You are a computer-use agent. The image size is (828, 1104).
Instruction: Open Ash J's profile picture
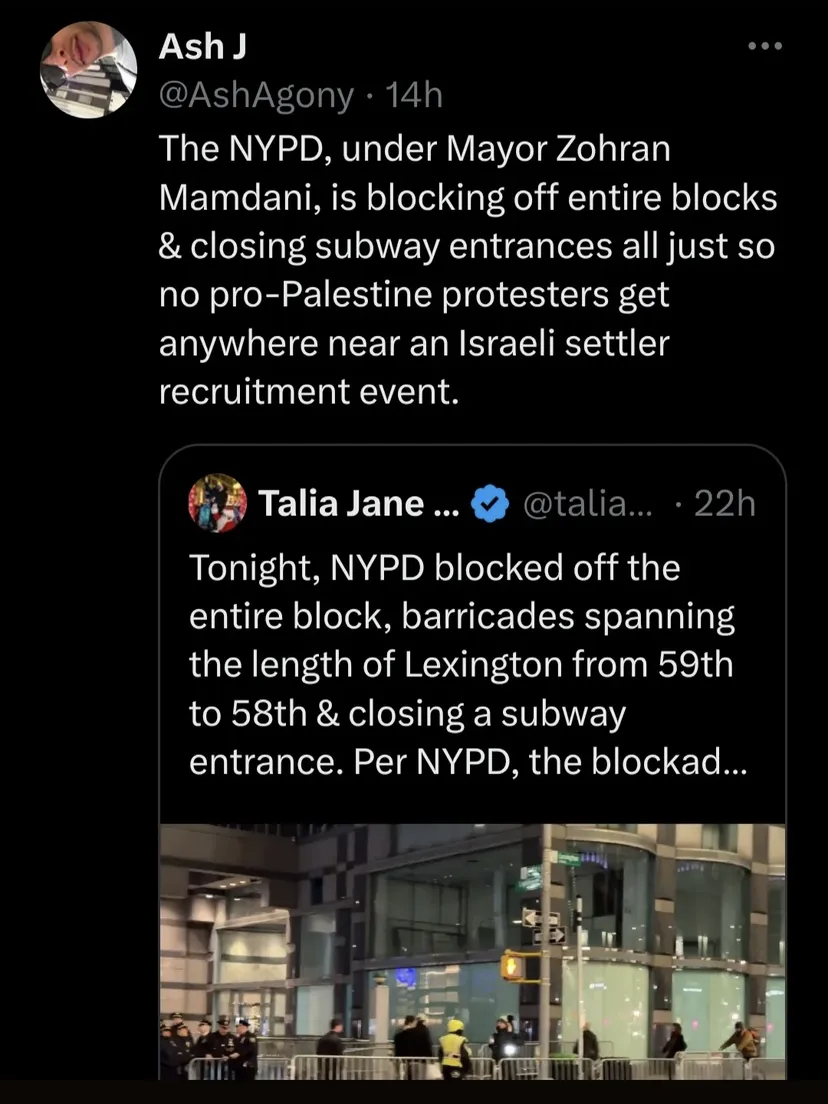(88, 70)
